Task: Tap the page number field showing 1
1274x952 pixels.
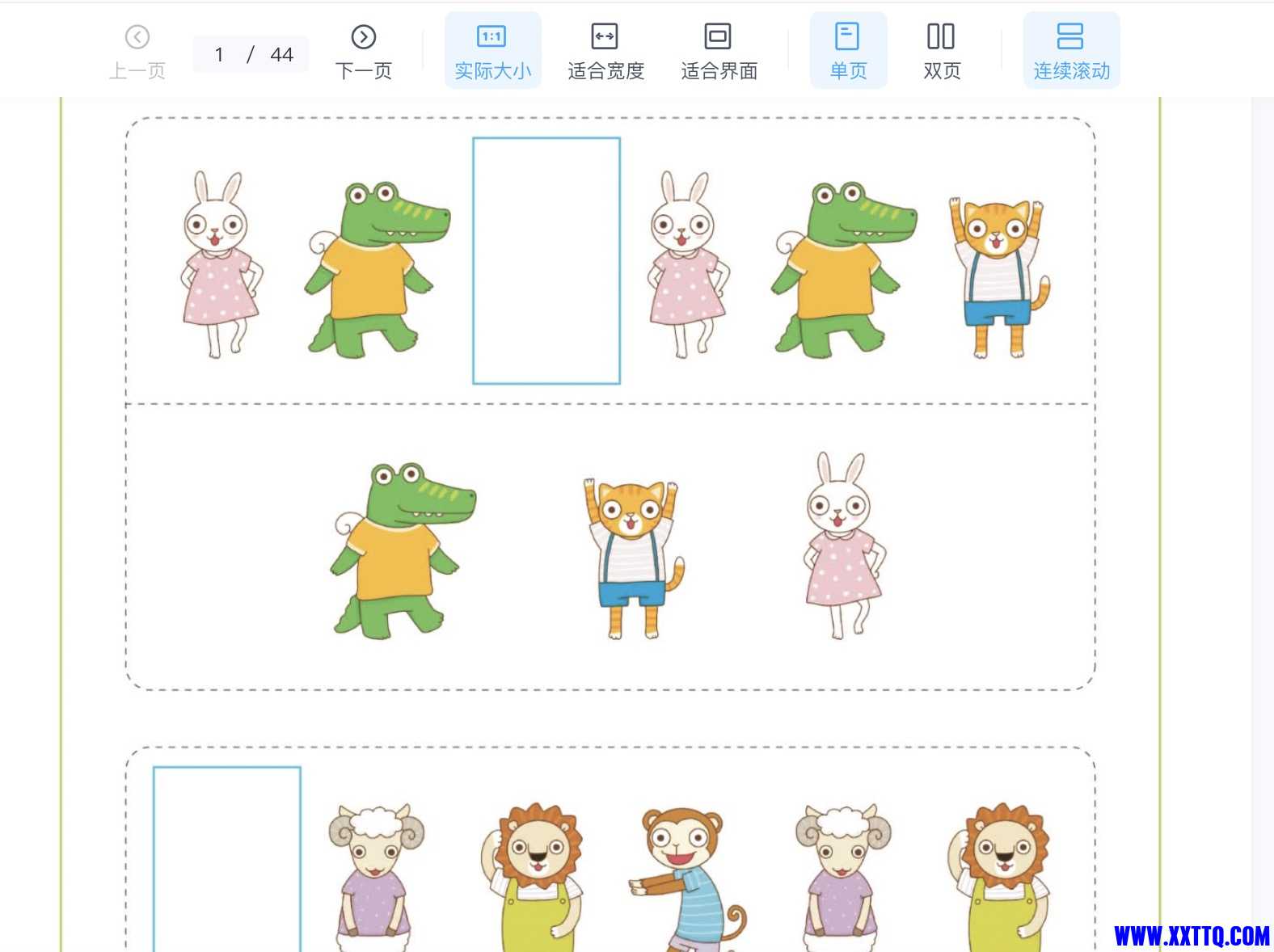Action: point(219,54)
